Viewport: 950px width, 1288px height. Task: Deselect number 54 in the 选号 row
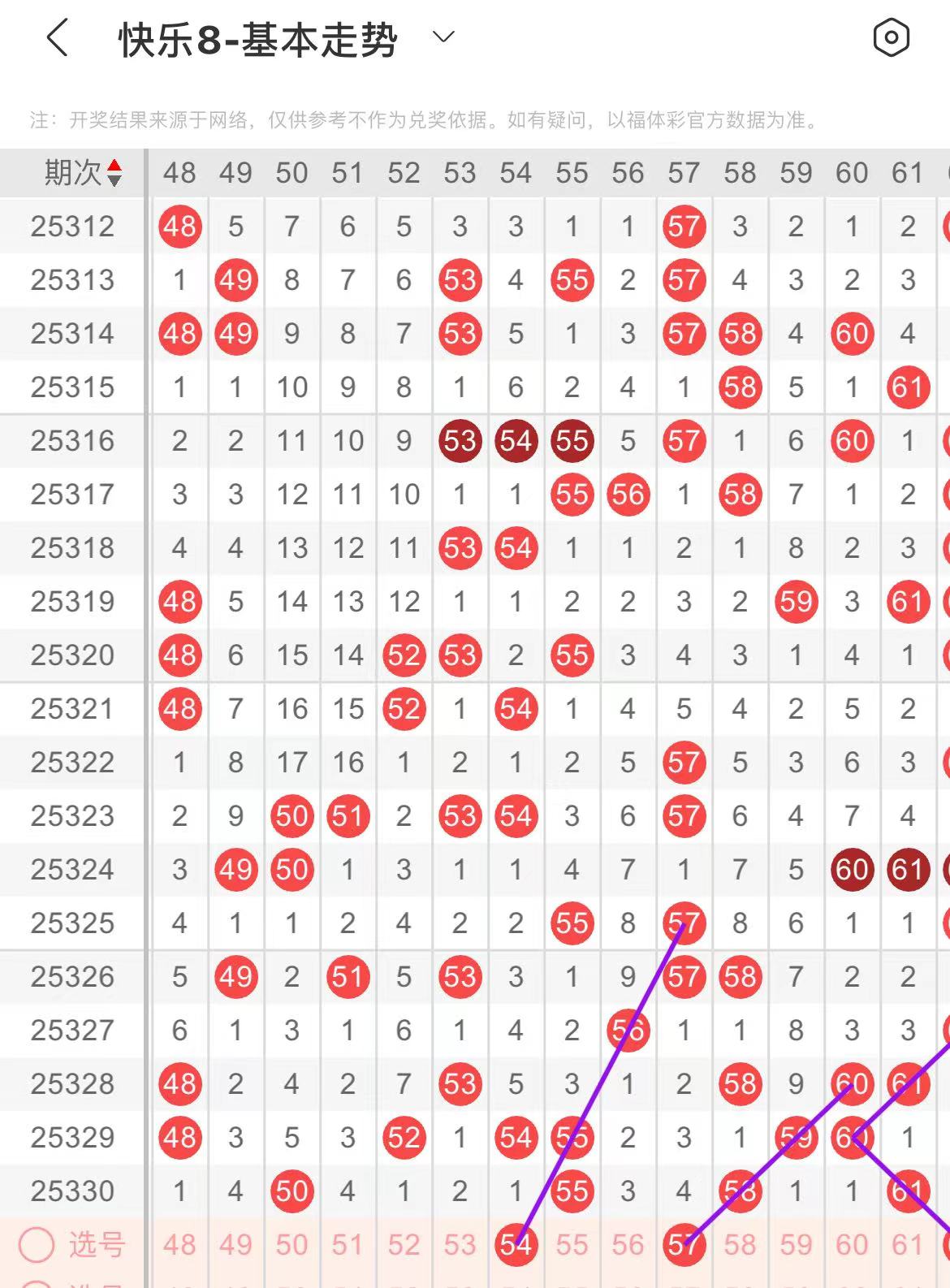tap(516, 1244)
